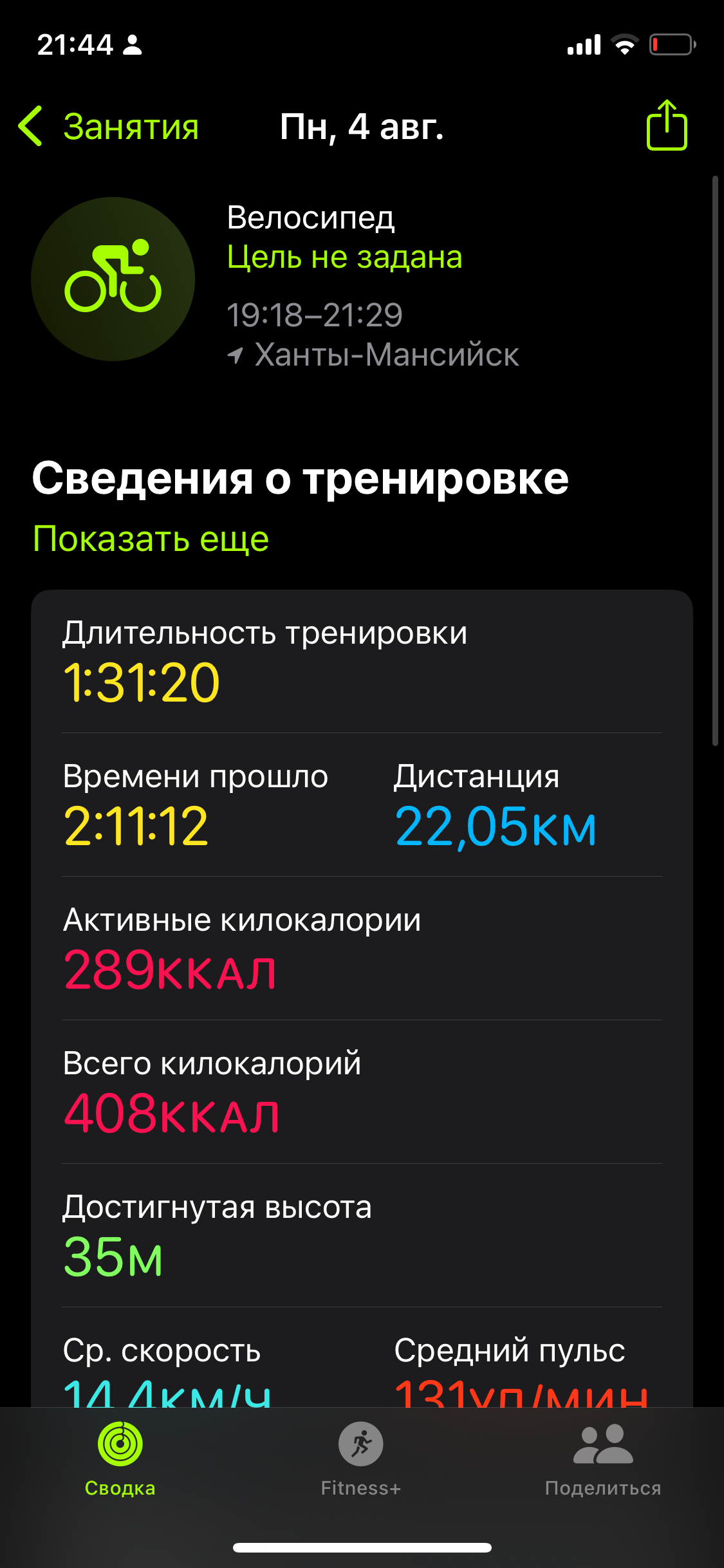Switch to the Поделиться tab

pyautogui.click(x=603, y=1460)
